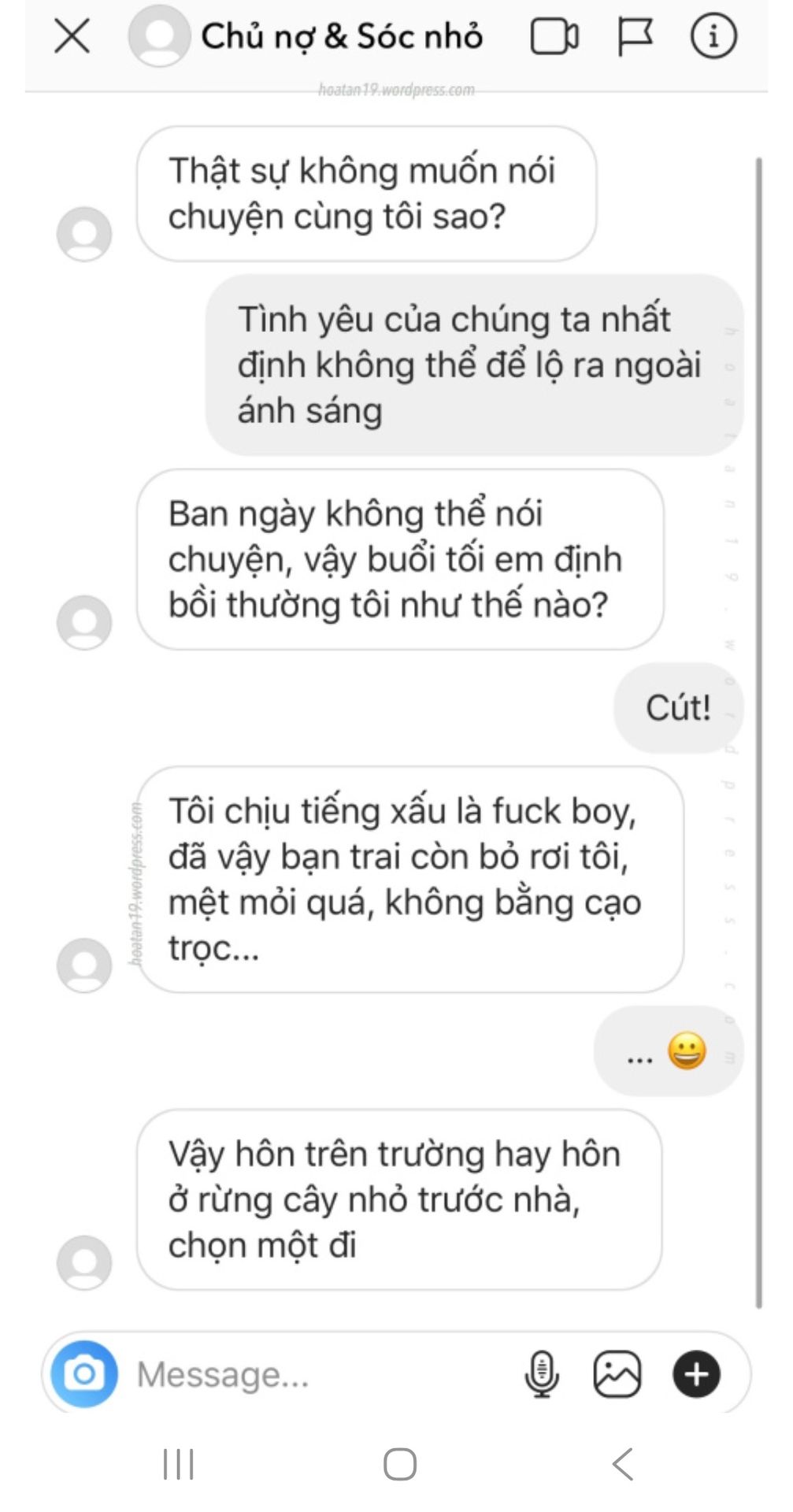Open Chủ nợ & Sóc nhỏ chat profile
The height and width of the screenshot is (1512, 793).
[341, 36]
